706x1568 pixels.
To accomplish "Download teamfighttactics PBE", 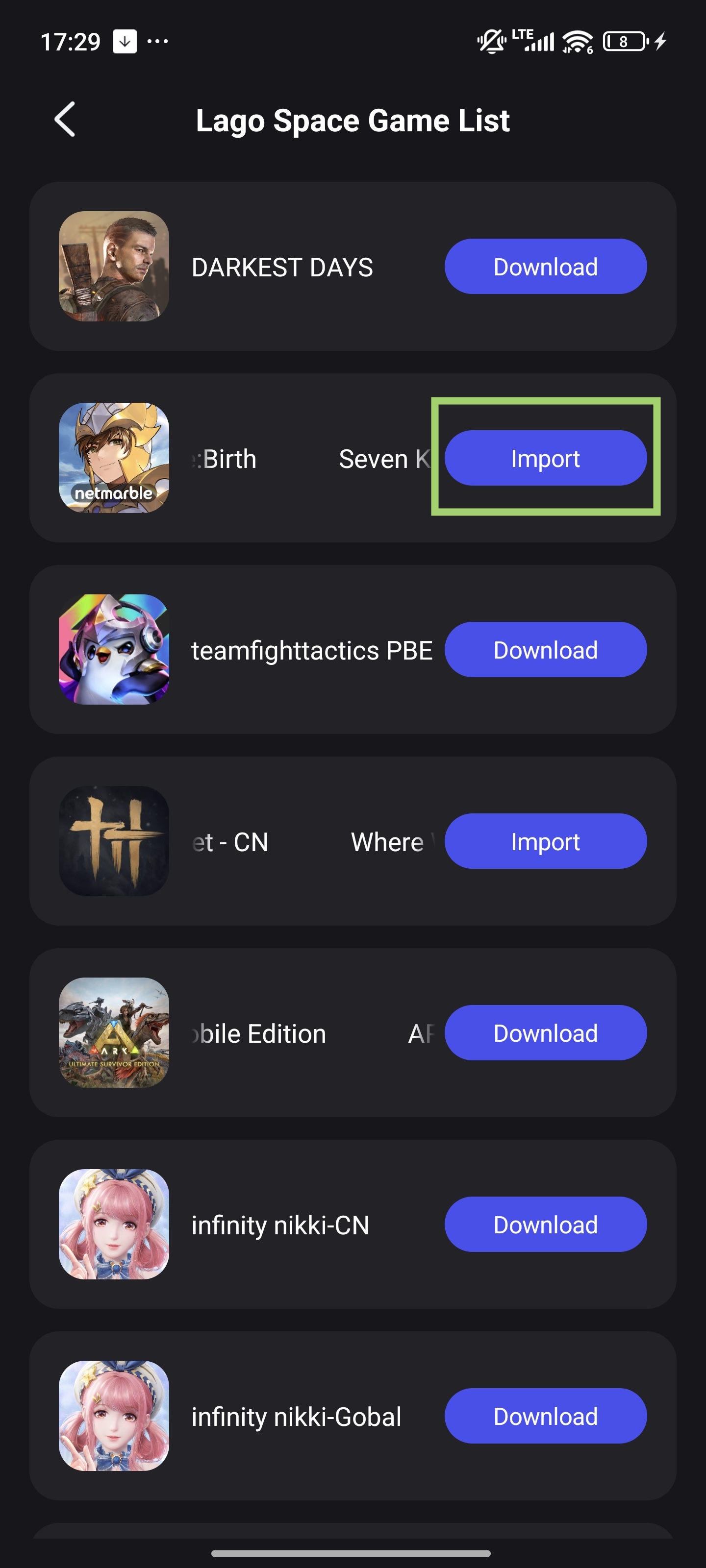I will [x=545, y=649].
